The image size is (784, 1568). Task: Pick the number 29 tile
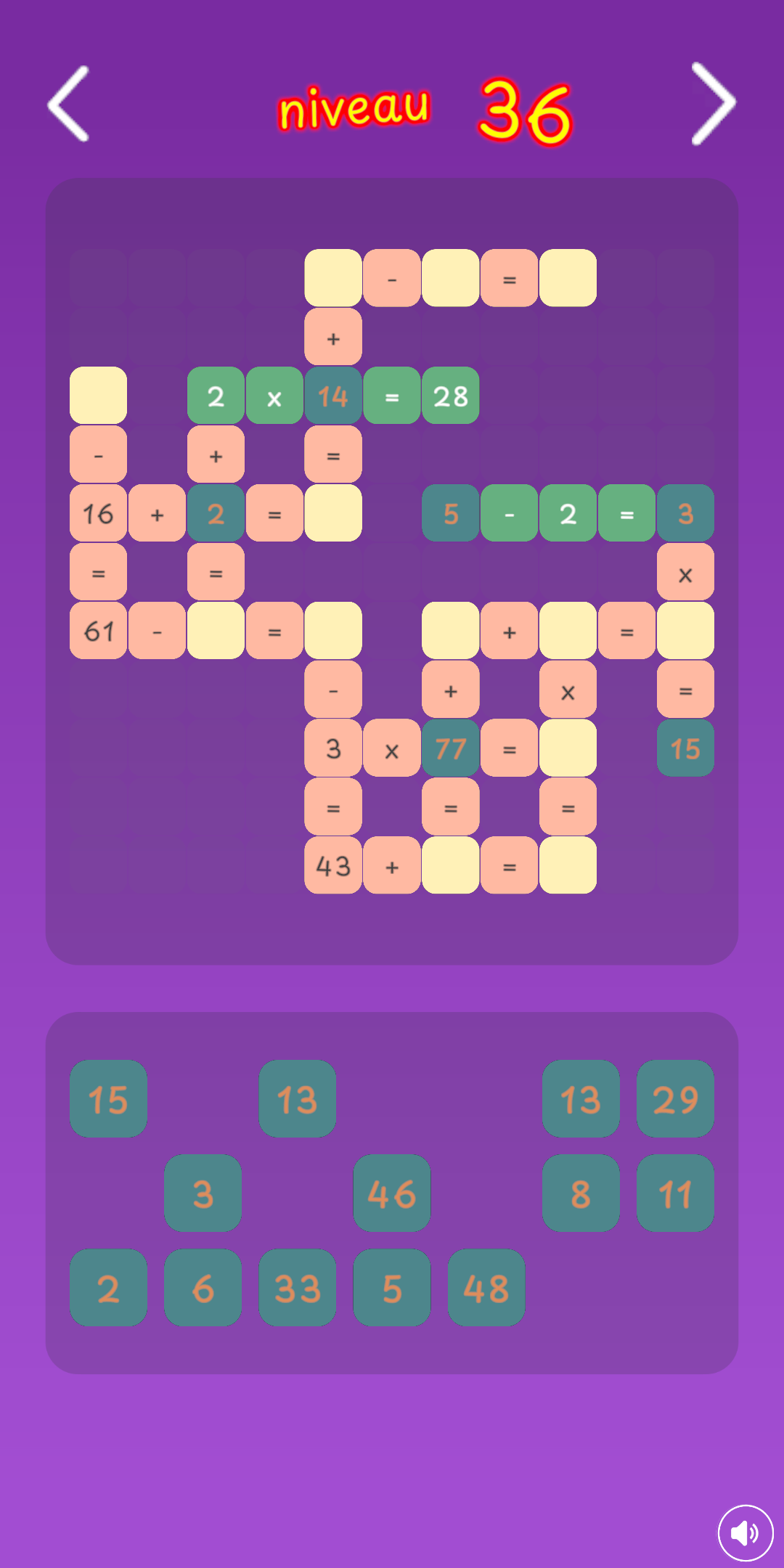point(675,1098)
